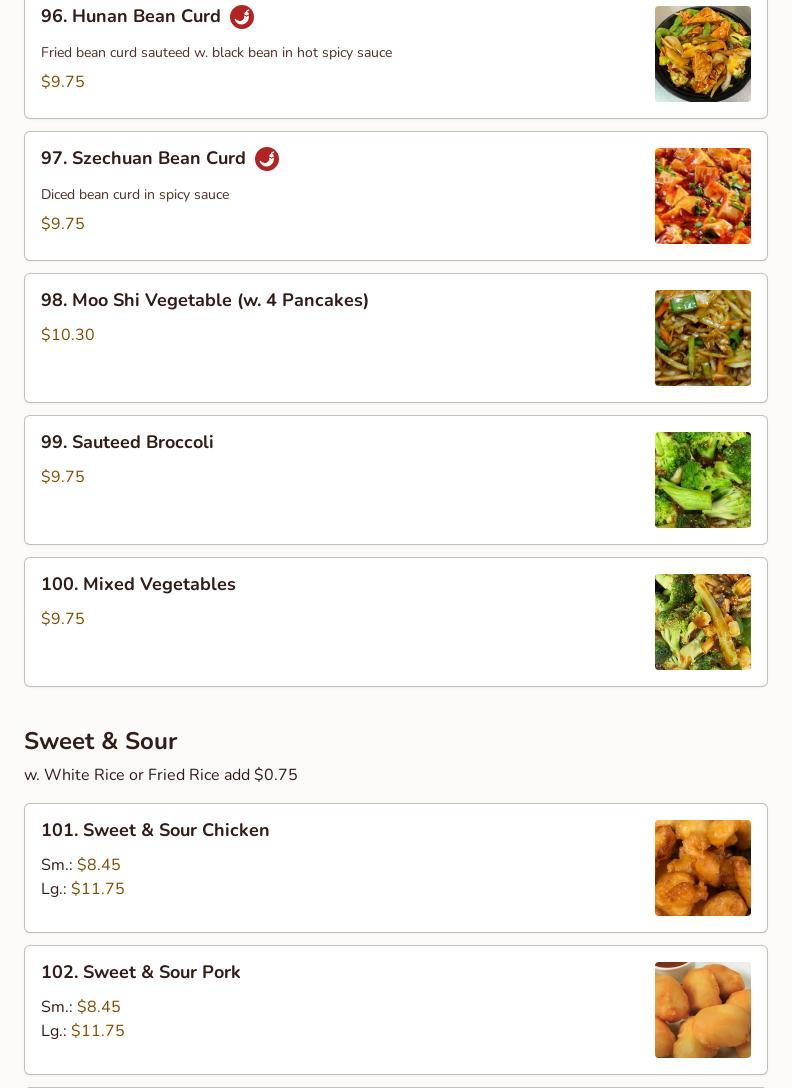Open the 96. Hunan Bean Curd item
792x1088 pixels.
(395, 54)
